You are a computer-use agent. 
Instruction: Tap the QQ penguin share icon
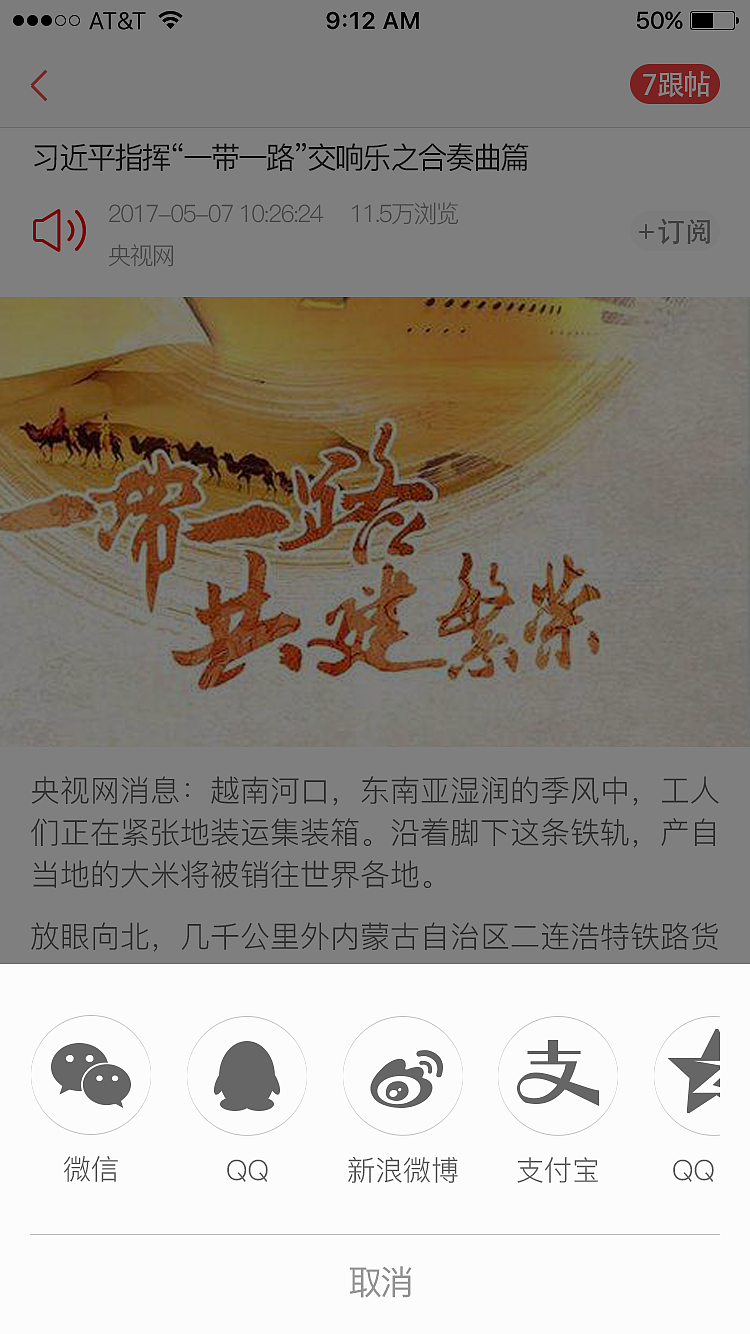247,1076
